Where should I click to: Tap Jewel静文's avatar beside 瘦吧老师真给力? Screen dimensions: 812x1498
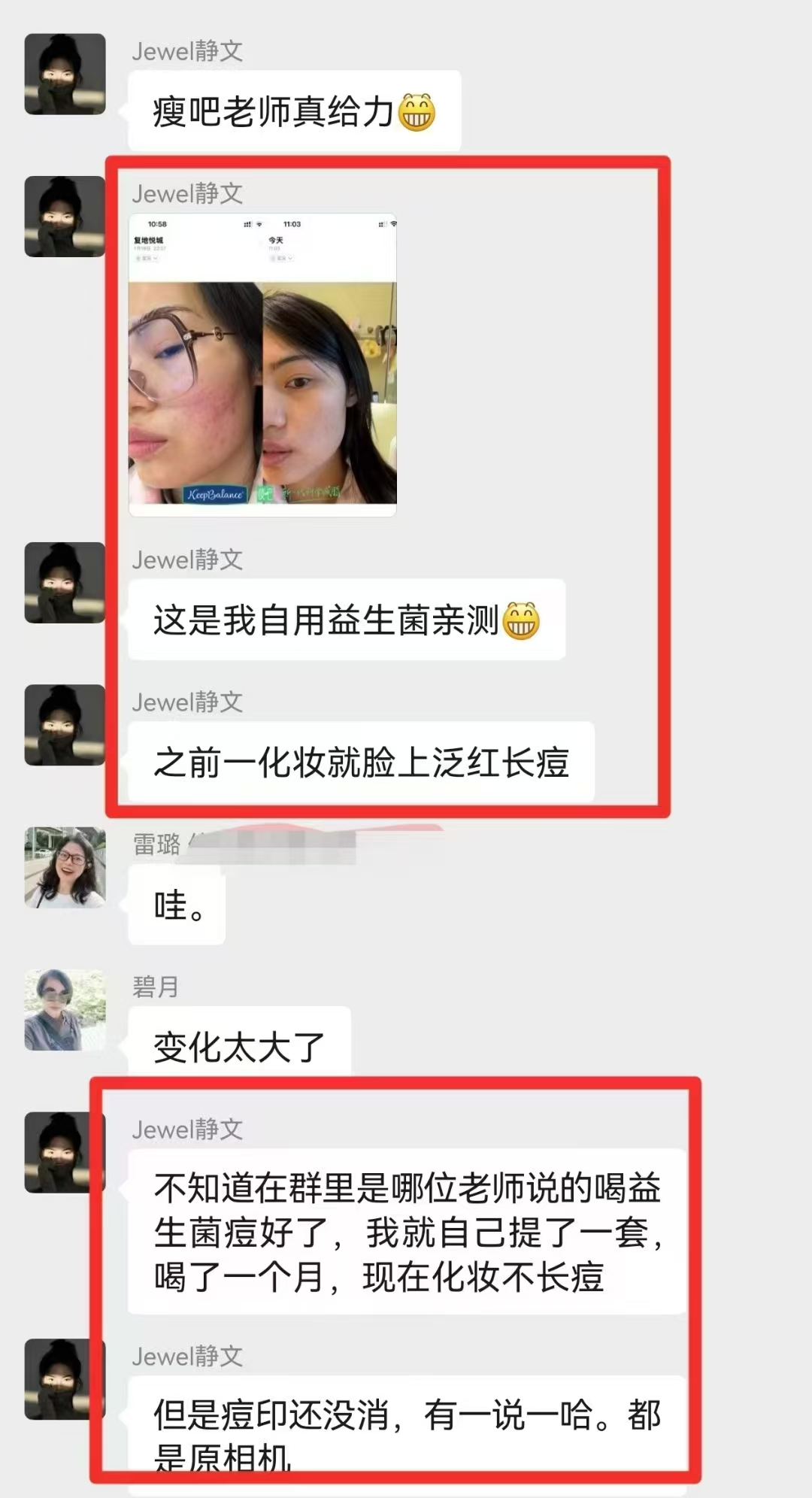pos(65,74)
